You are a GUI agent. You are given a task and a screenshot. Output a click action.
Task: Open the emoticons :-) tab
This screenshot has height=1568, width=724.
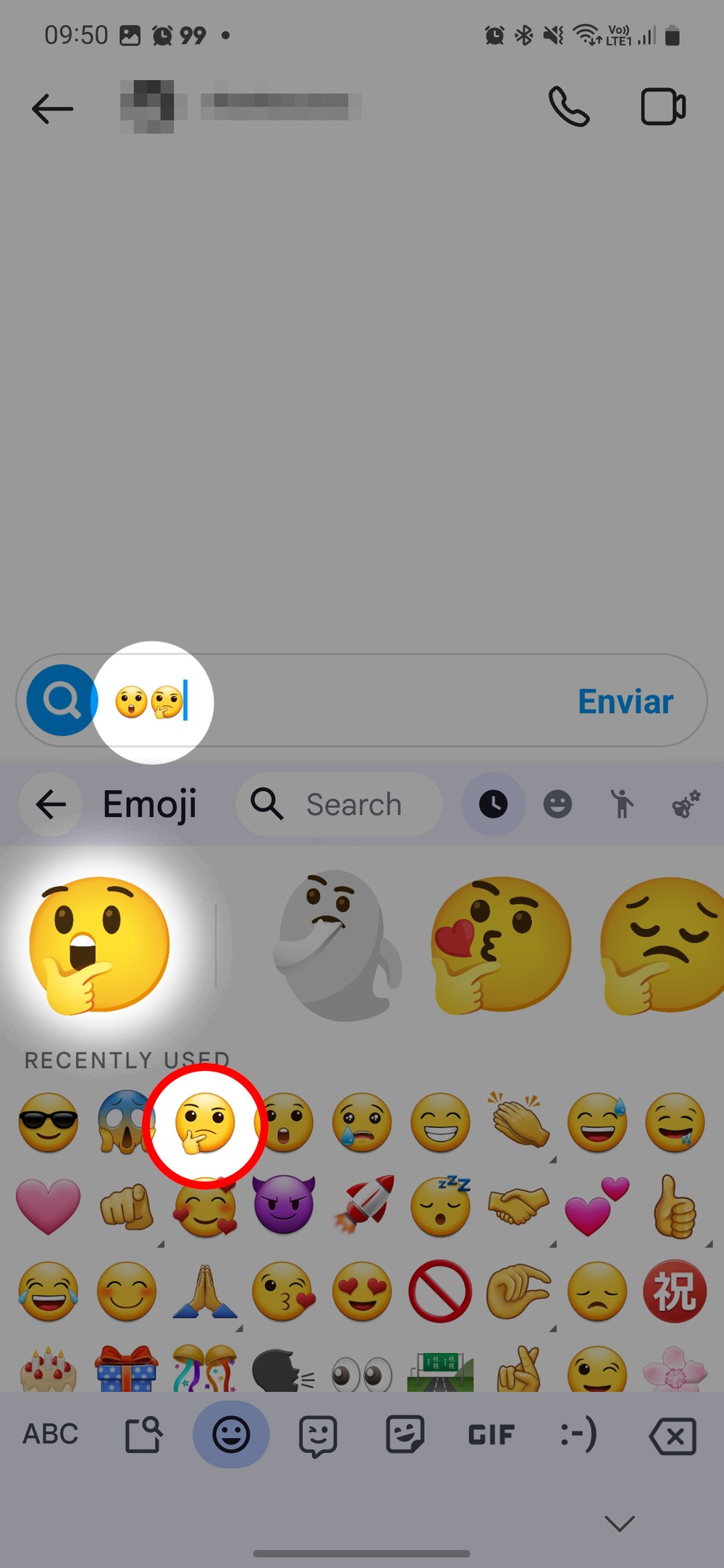click(x=578, y=1433)
